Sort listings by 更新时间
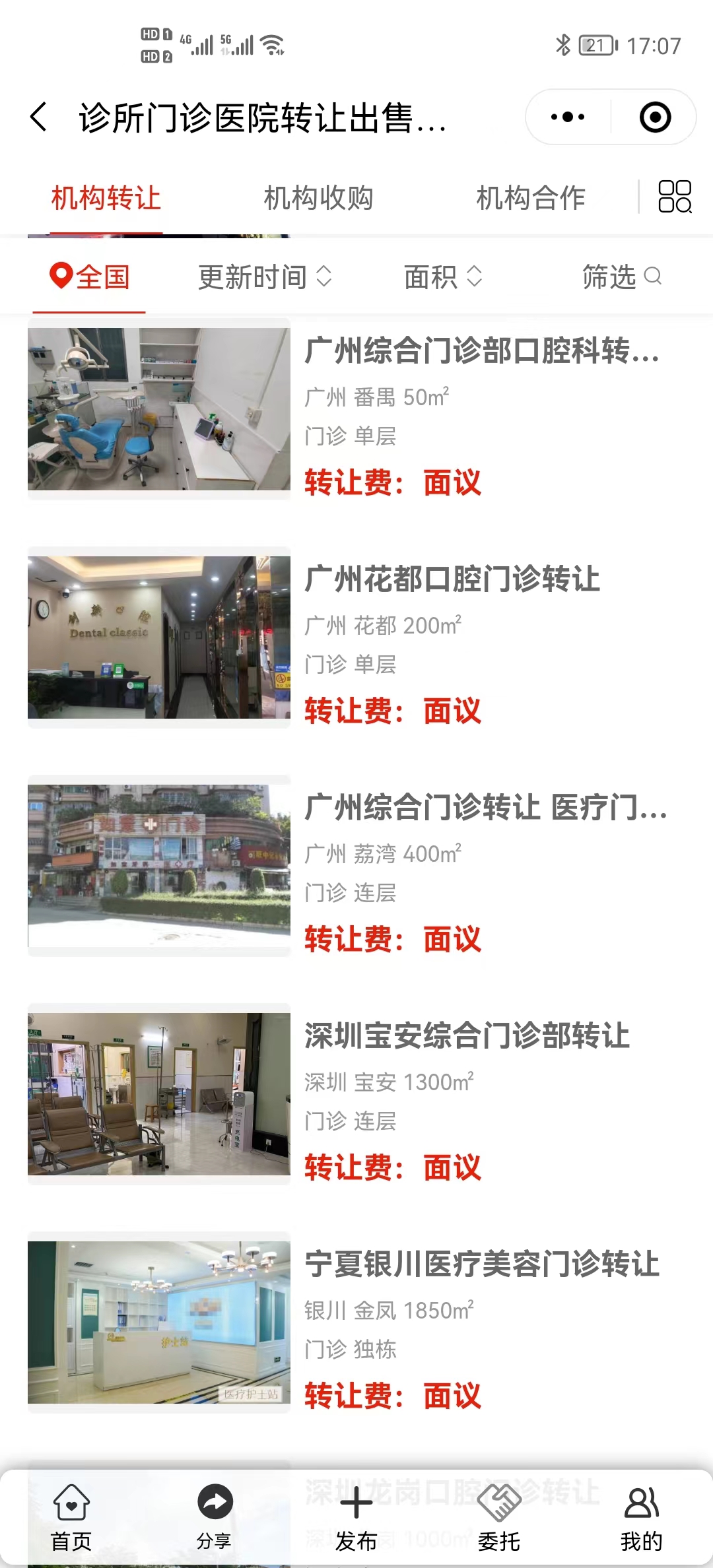This screenshot has height=1568, width=713. point(264,277)
